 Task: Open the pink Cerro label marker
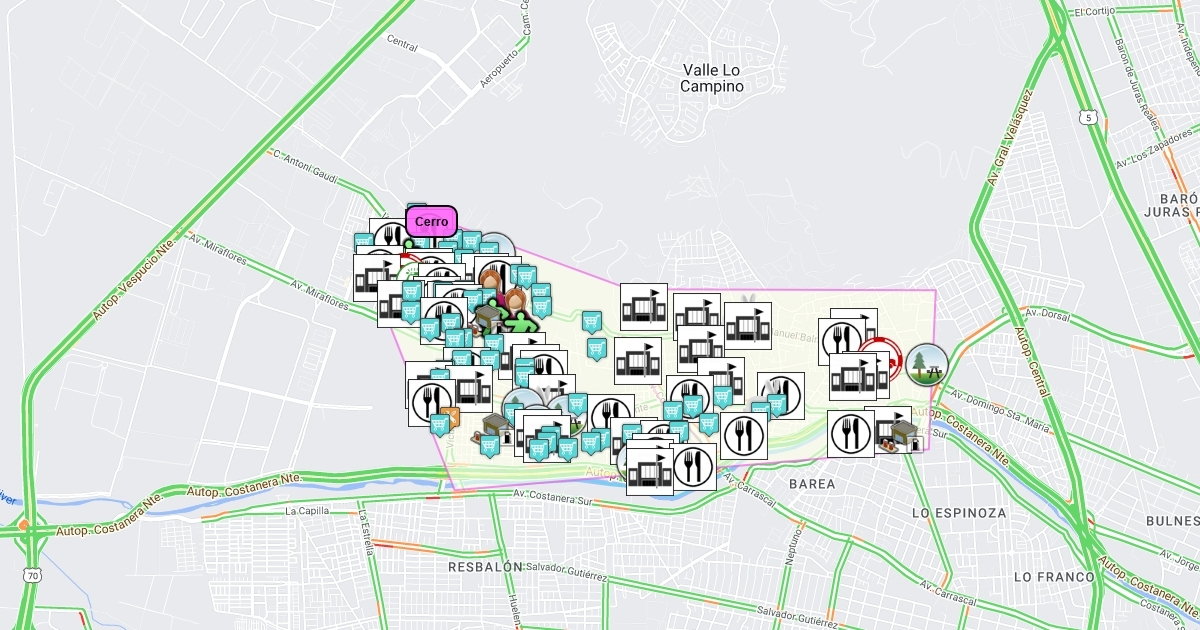[x=431, y=221]
